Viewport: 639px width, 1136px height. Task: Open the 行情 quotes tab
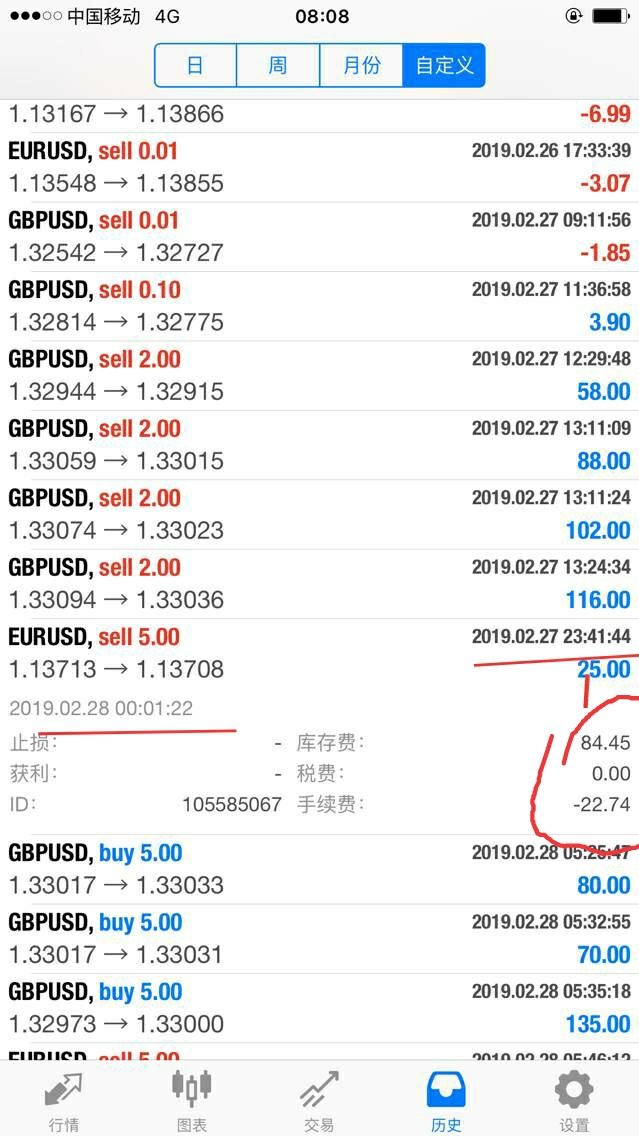[64, 1099]
